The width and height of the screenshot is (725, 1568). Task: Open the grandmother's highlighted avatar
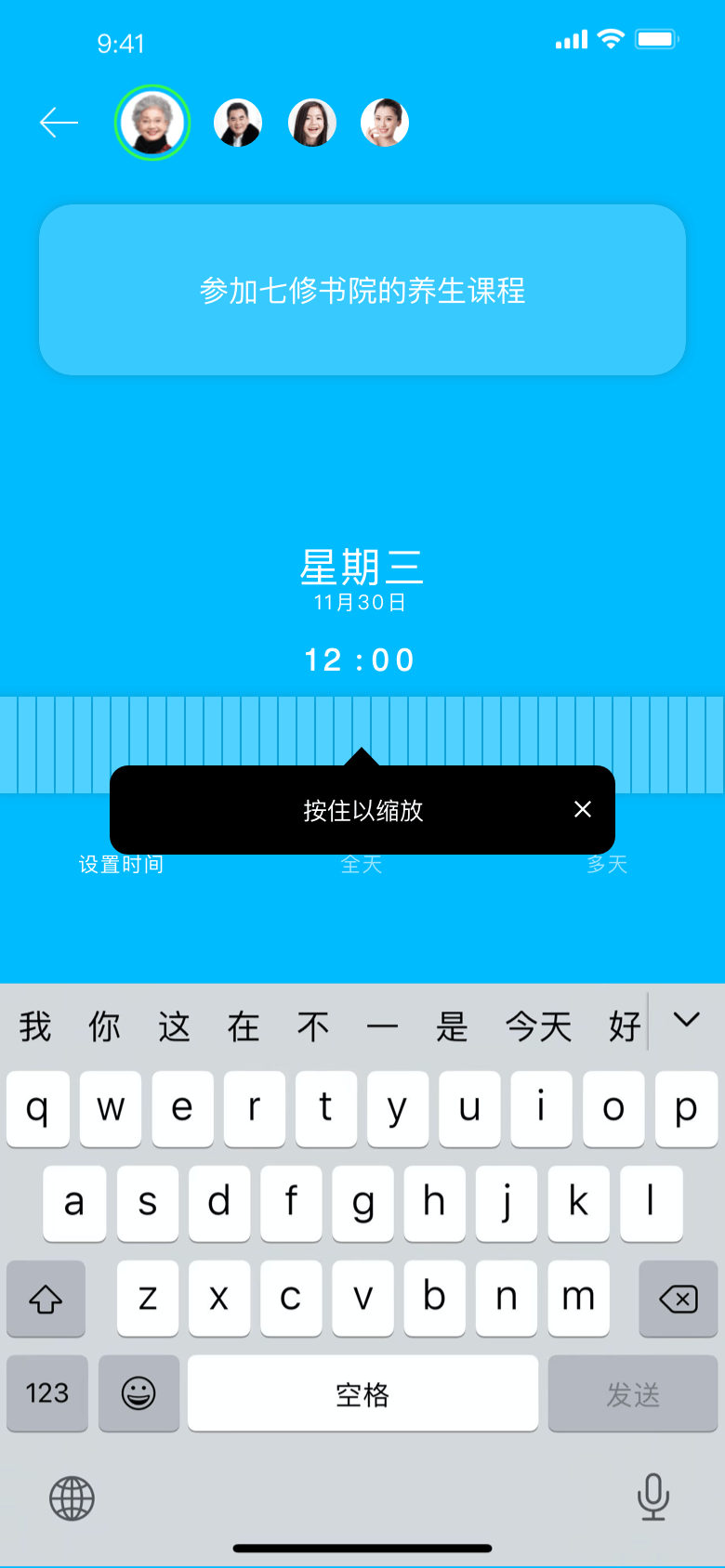(152, 122)
